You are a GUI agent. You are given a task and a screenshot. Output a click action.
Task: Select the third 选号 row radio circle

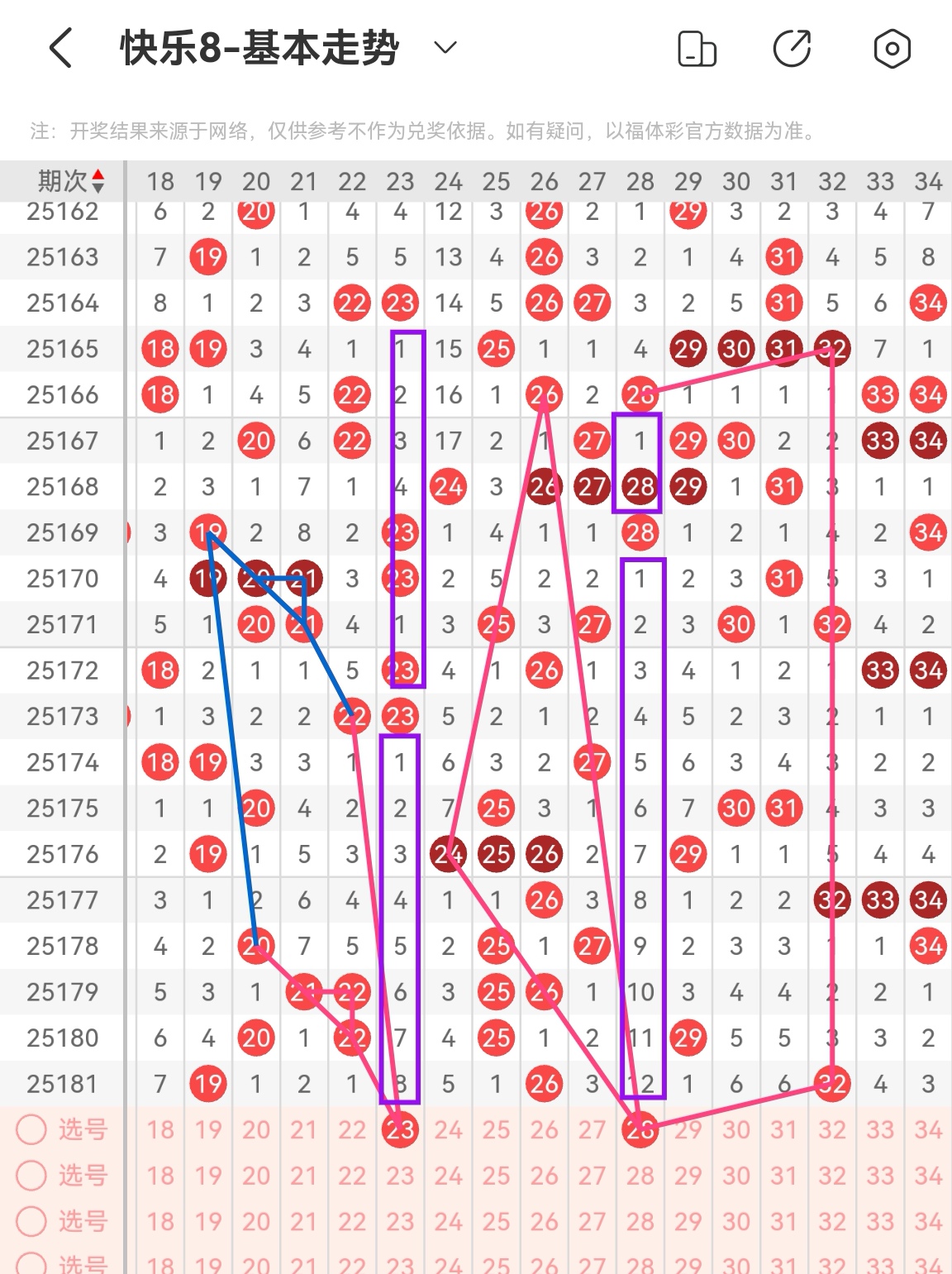click(31, 1221)
